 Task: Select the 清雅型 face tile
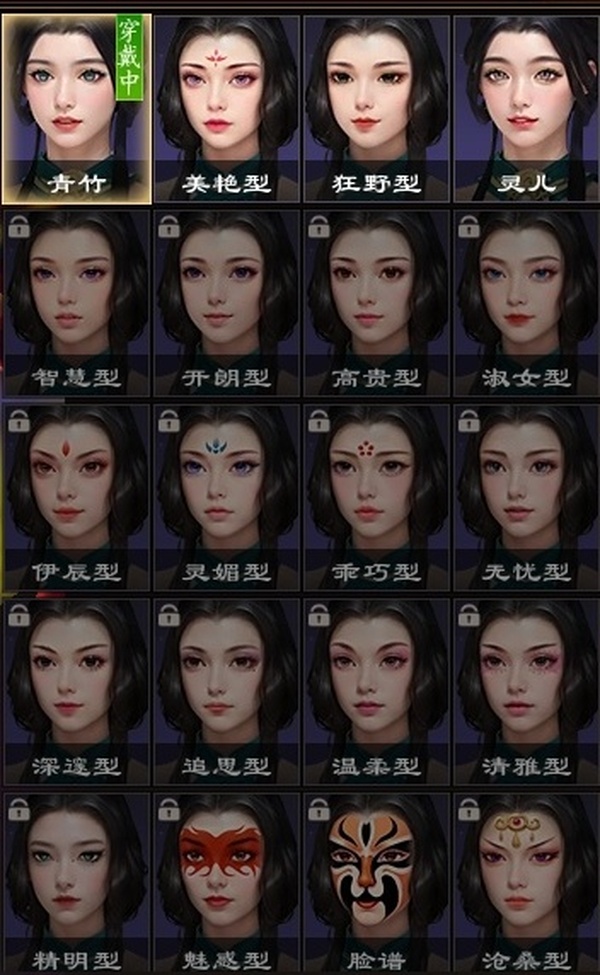(x=526, y=688)
